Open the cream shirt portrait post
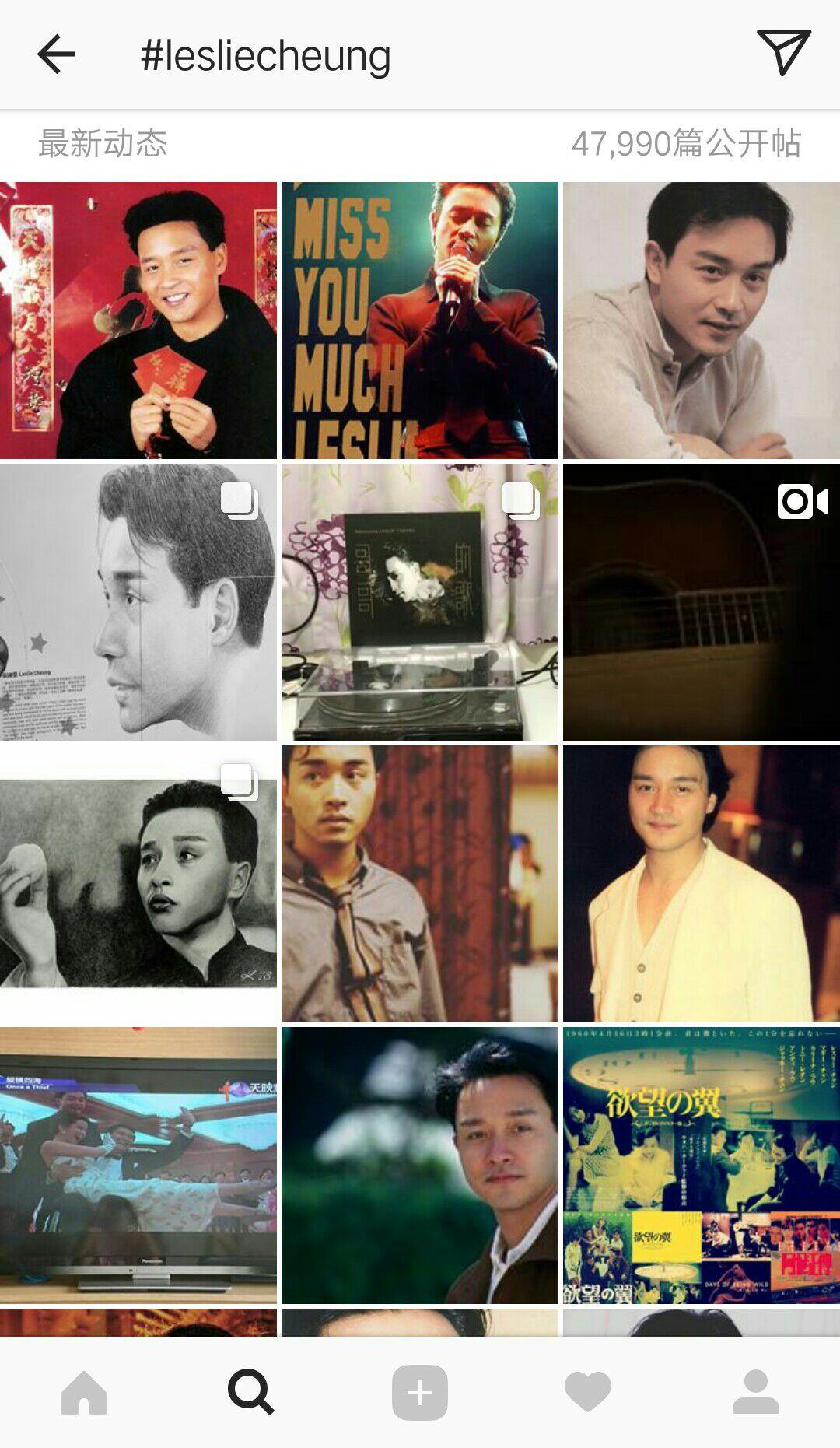840x1448 pixels. tap(702, 884)
